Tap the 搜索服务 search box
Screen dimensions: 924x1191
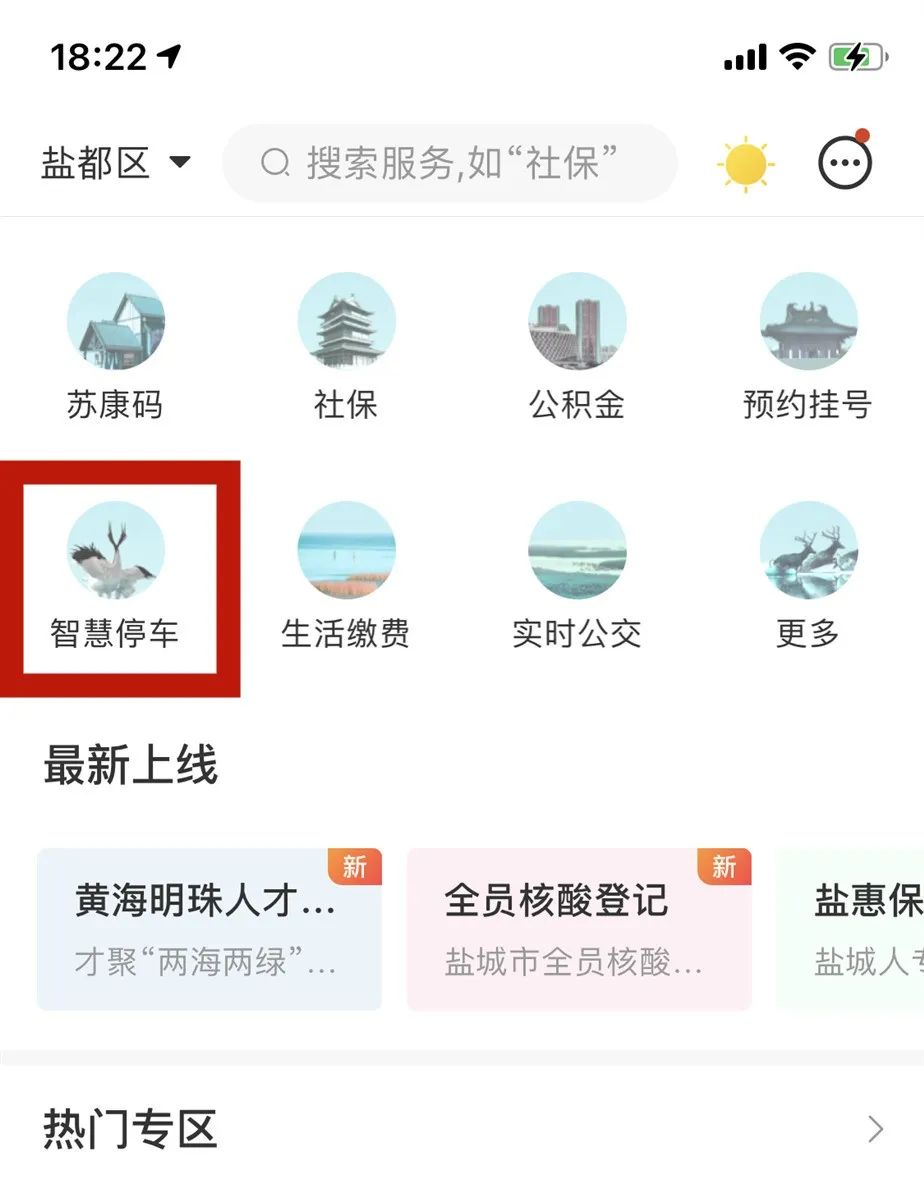coord(450,163)
